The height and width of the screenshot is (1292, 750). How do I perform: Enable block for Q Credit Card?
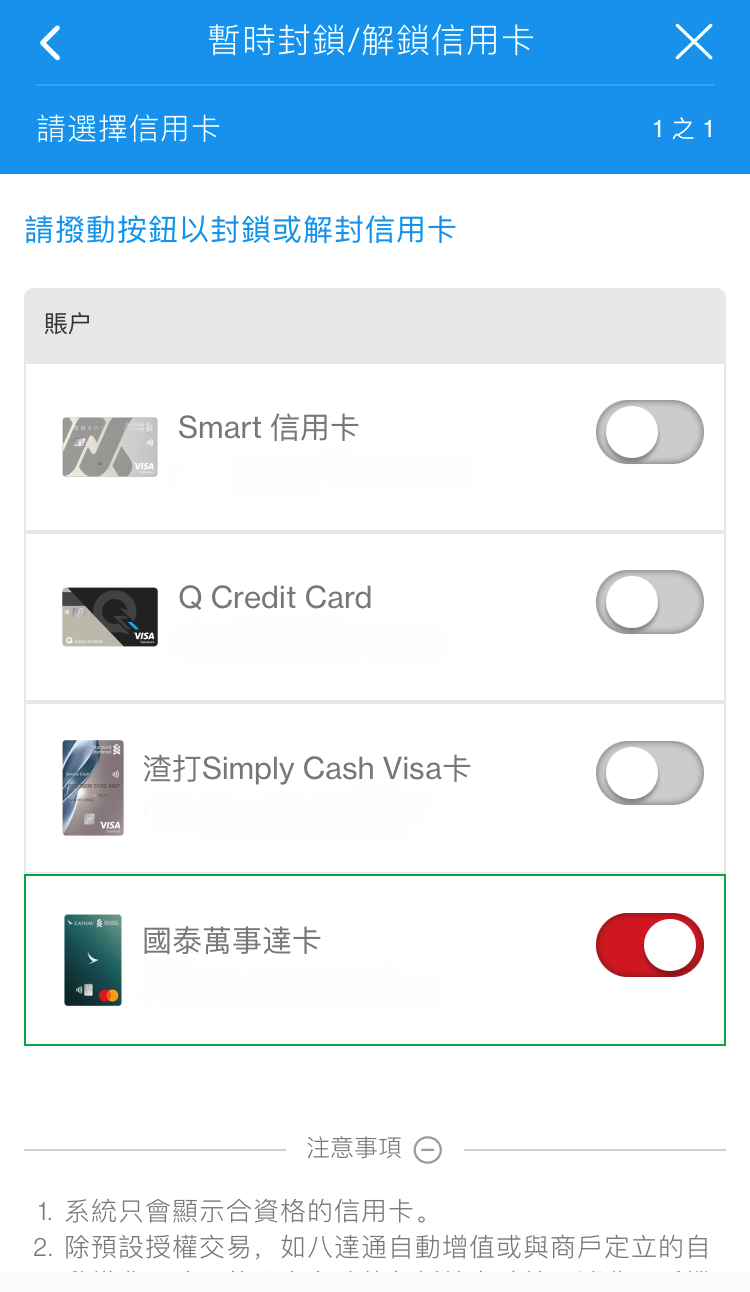[x=650, y=602]
